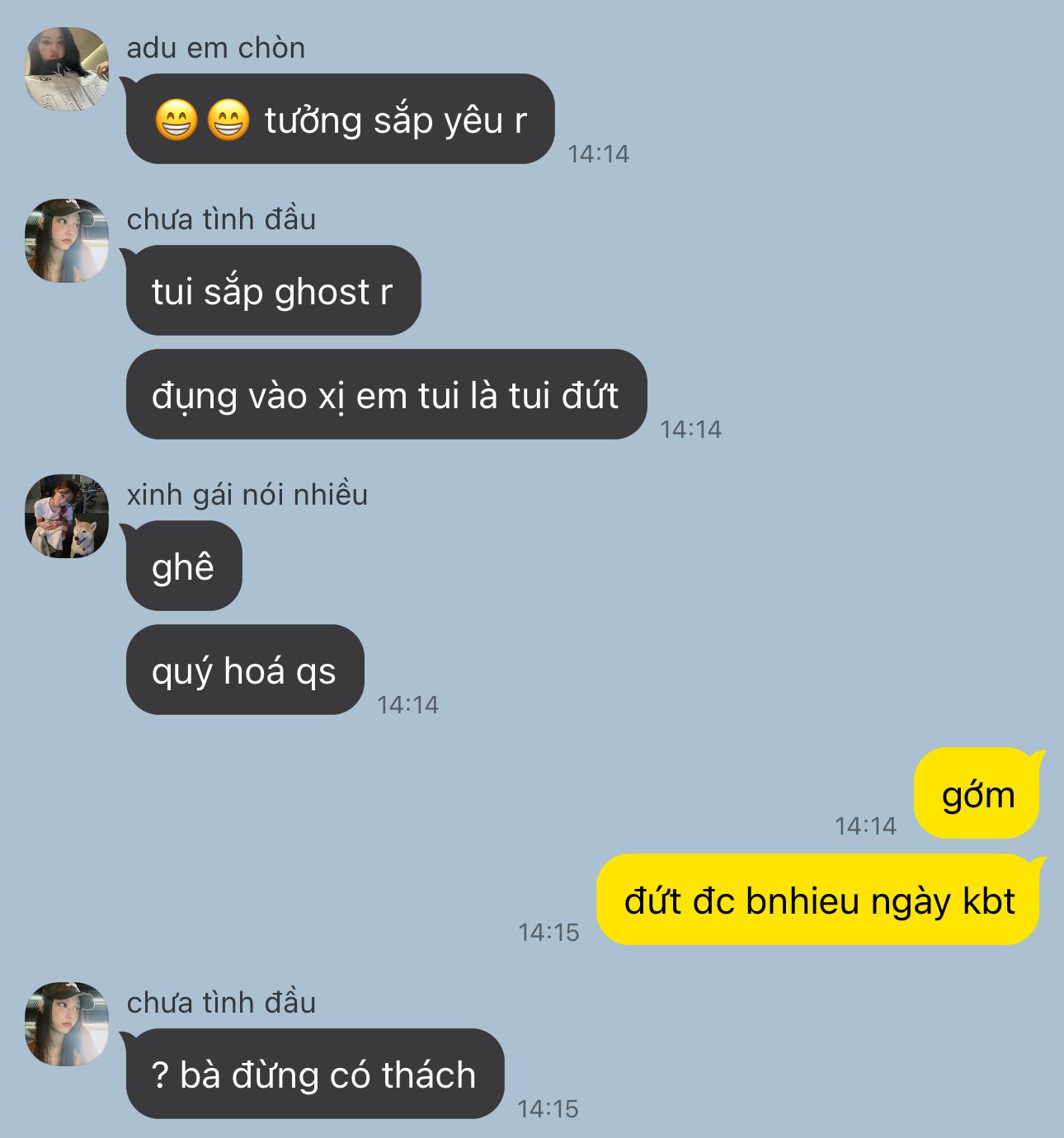Tap chưa tình đầu's avatar beside "bà đừng có thách"

coord(67,1023)
